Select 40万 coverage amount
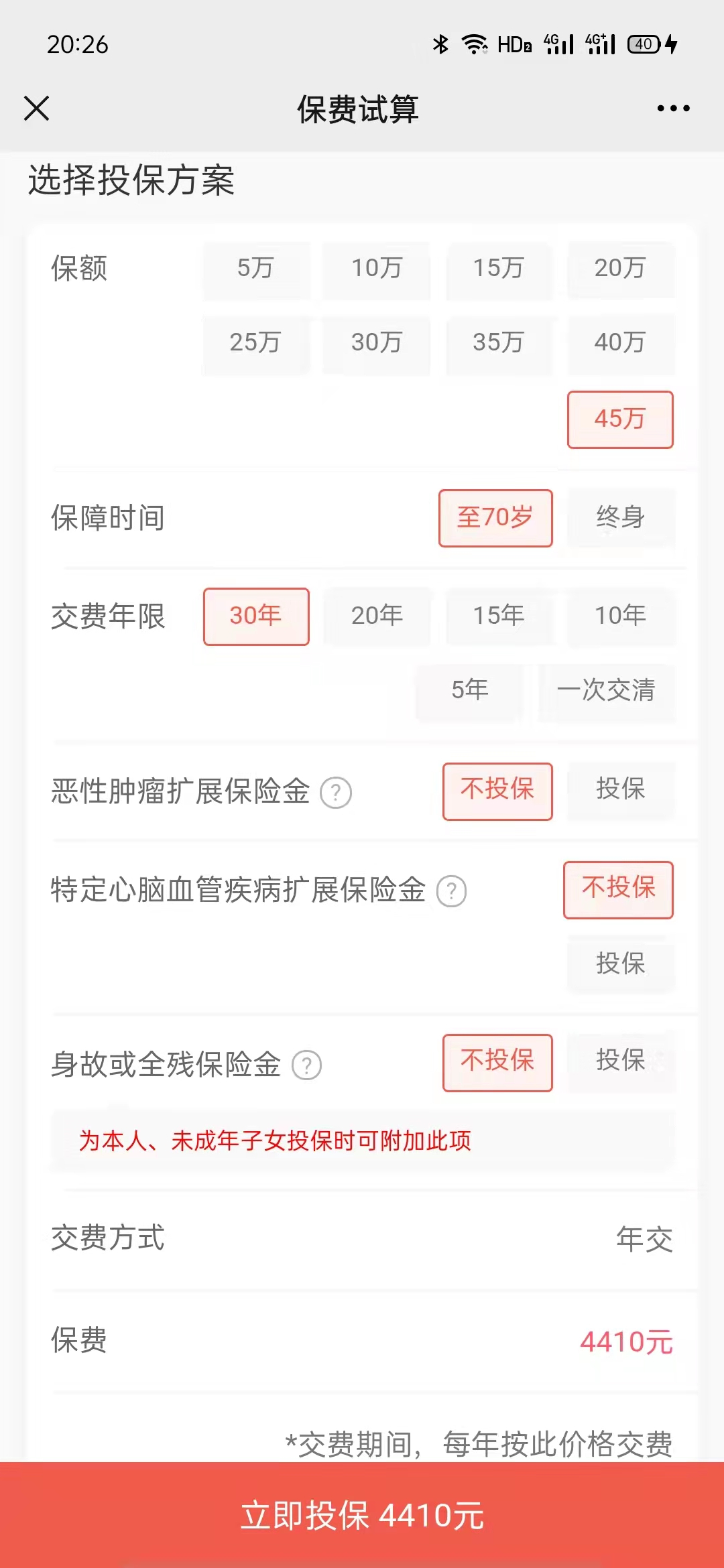Viewport: 724px width, 1568px height. pos(620,343)
